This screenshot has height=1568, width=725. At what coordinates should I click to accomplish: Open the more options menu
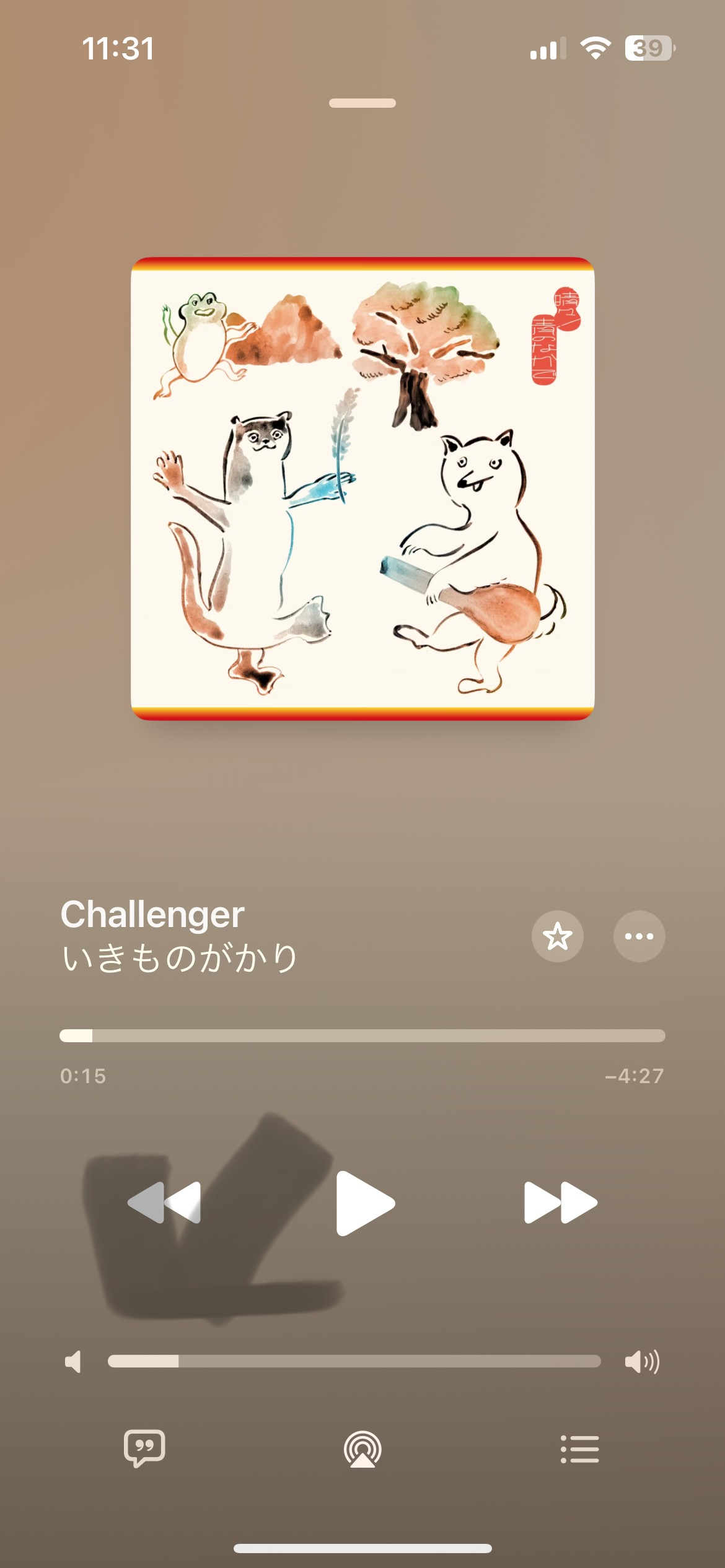tap(639, 936)
